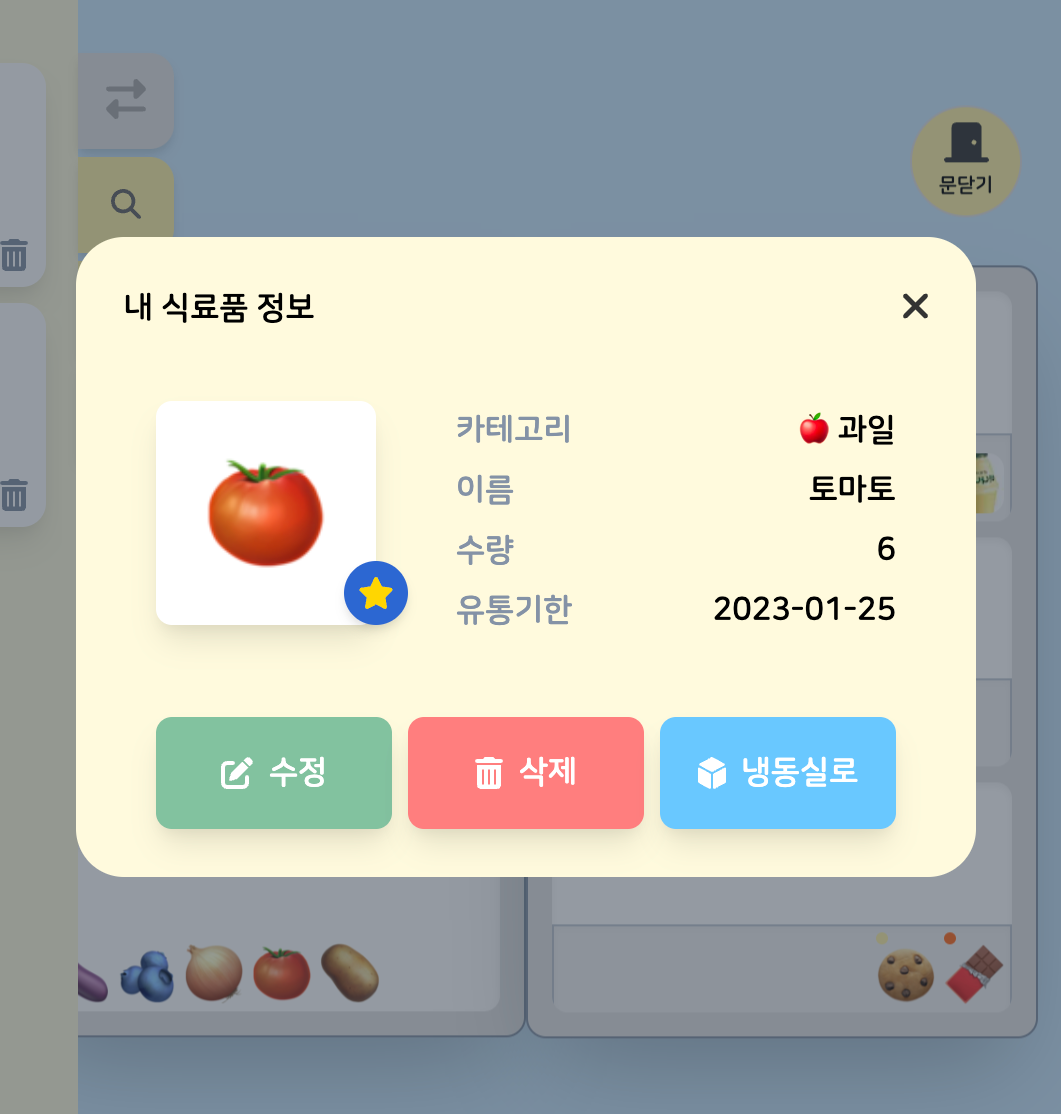
Task: Click the tomato thumbnail image in the dialog
Action: [x=266, y=513]
